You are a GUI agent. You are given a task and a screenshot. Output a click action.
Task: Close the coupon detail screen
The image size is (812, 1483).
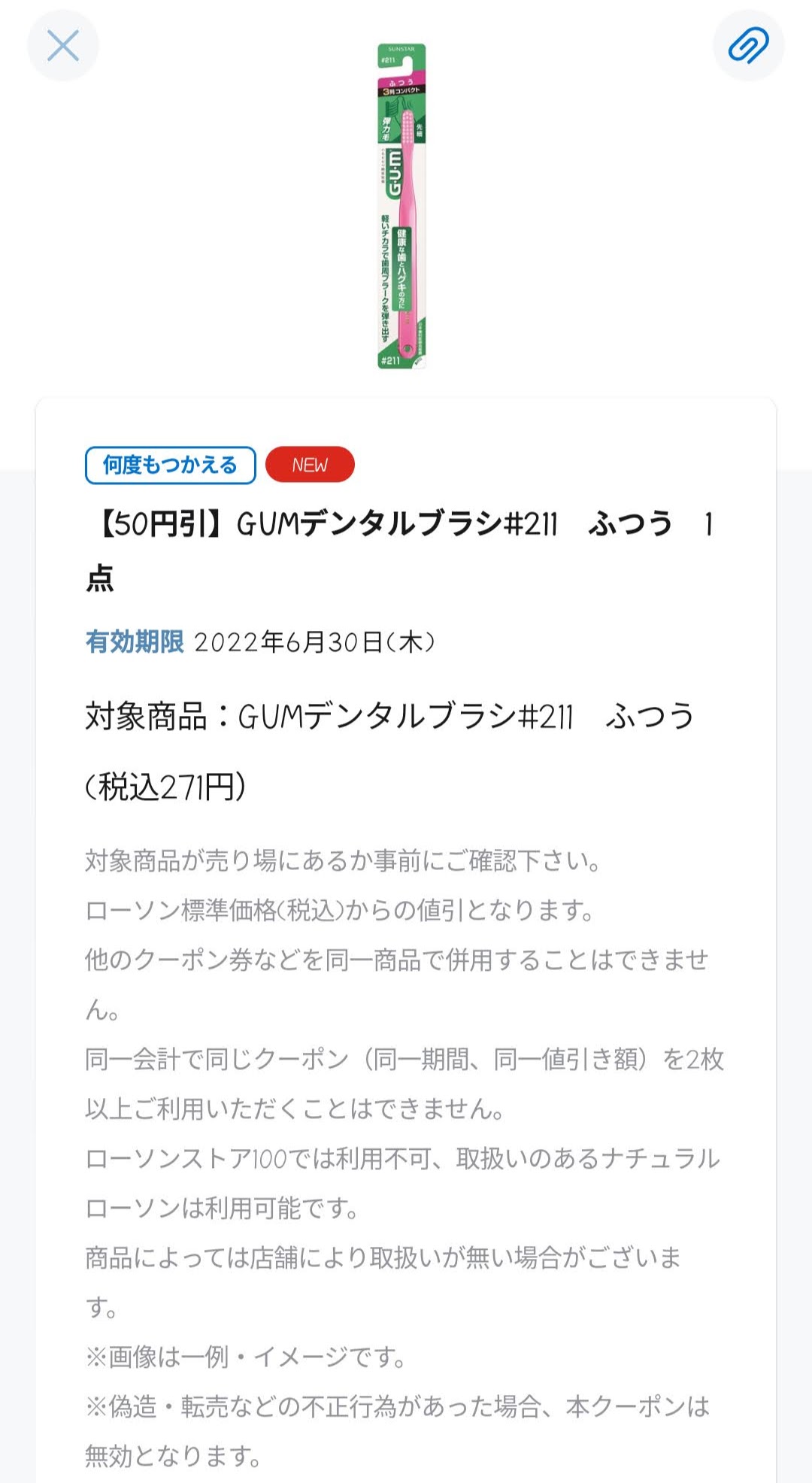click(x=63, y=46)
